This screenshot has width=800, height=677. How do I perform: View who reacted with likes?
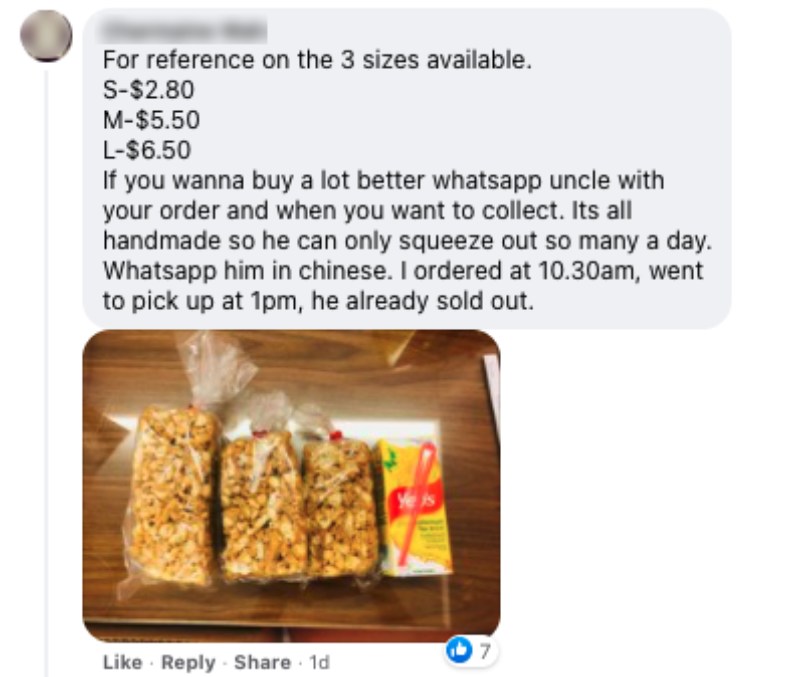tap(472, 651)
